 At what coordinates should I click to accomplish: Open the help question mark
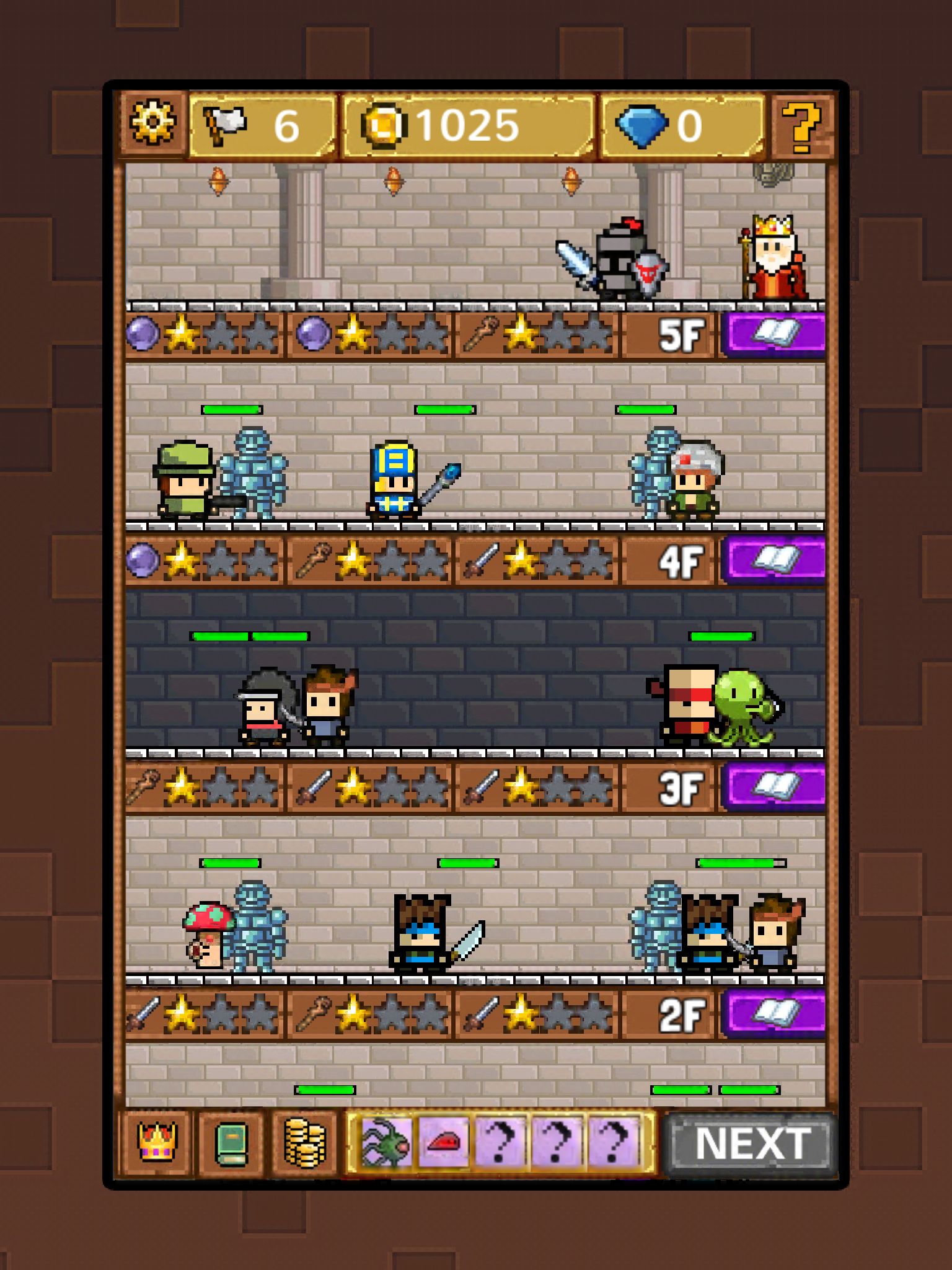(801, 126)
